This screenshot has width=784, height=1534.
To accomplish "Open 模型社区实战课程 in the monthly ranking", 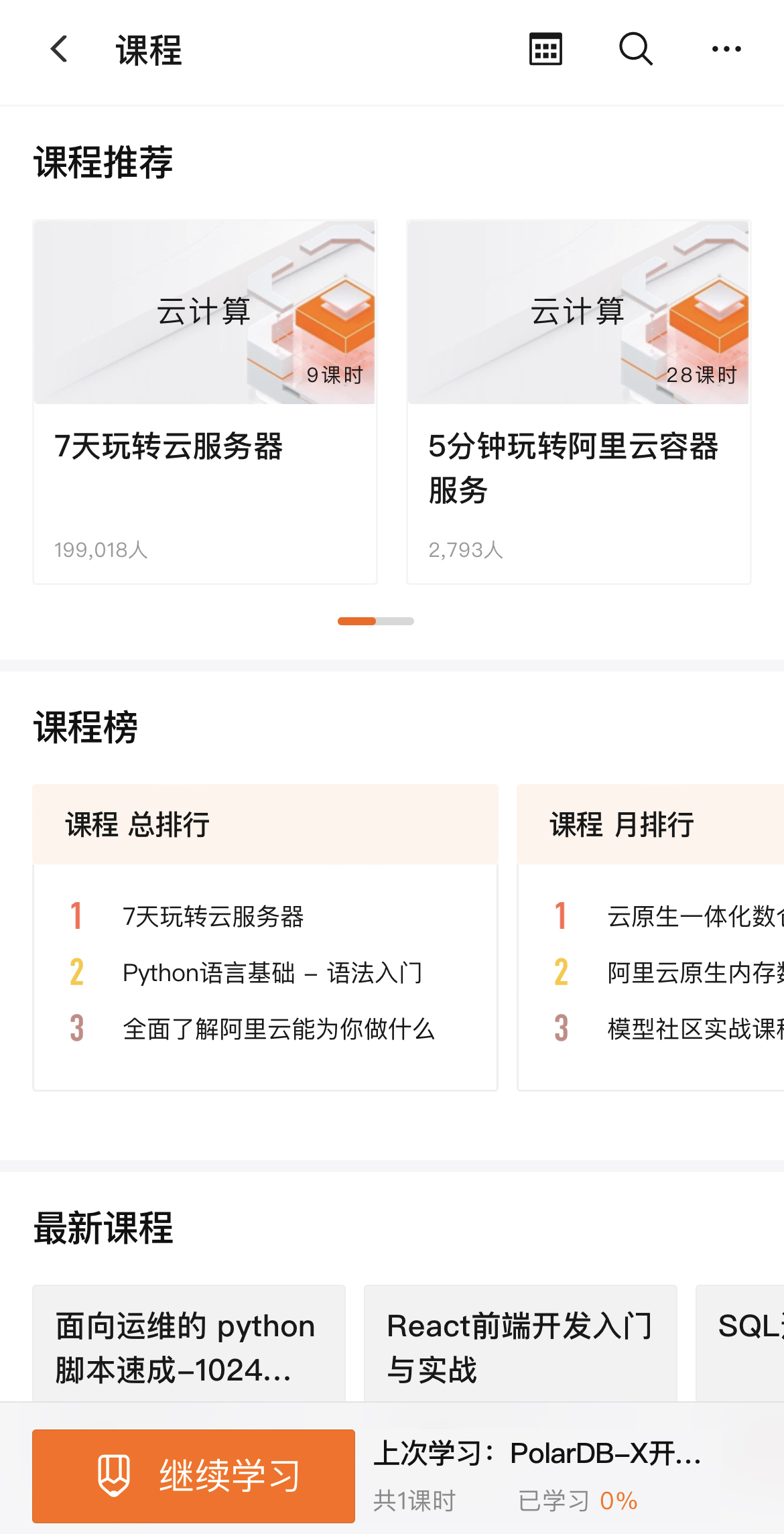I will (x=694, y=1029).
